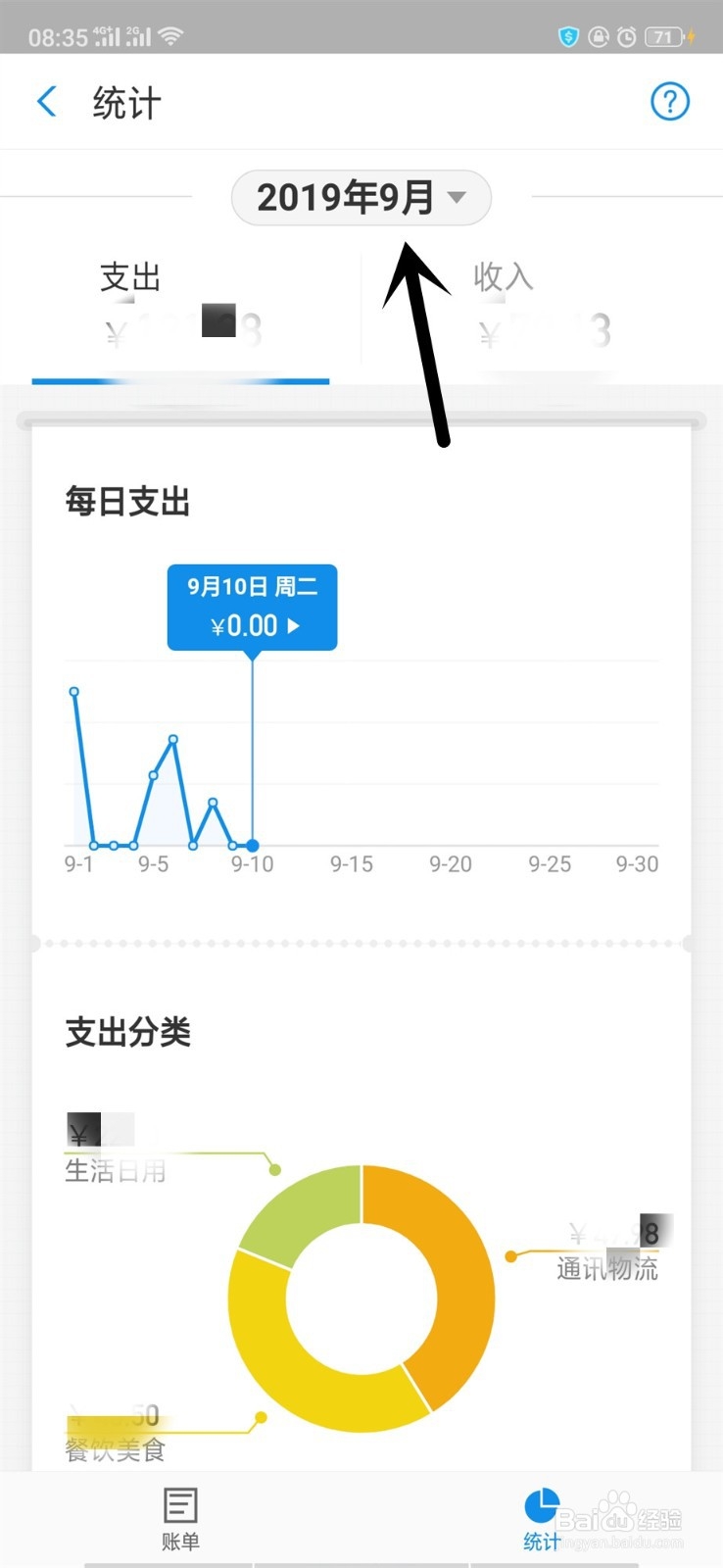Screen dimensions: 723x1568
Task: Select the 9-10 data point on the line chart
Action: [252, 845]
